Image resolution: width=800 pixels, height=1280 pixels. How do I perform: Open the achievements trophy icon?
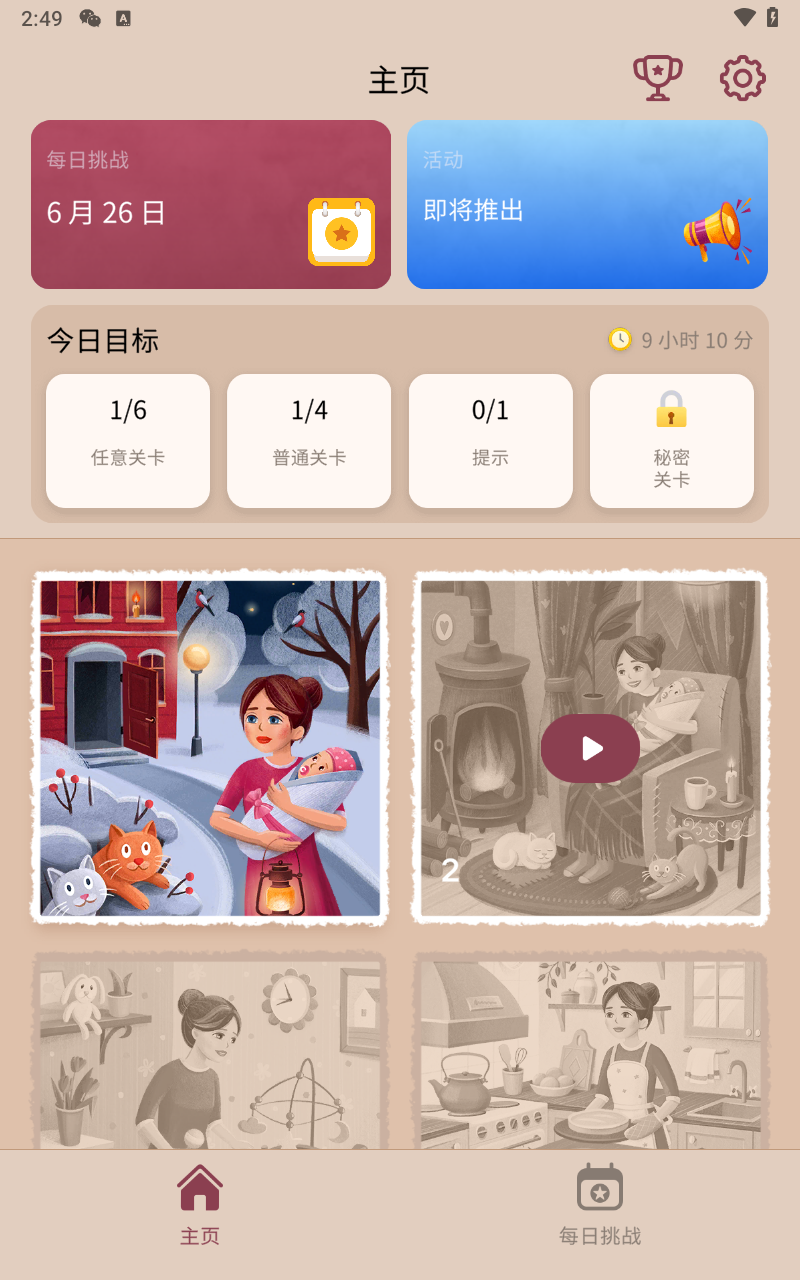pyautogui.click(x=658, y=77)
